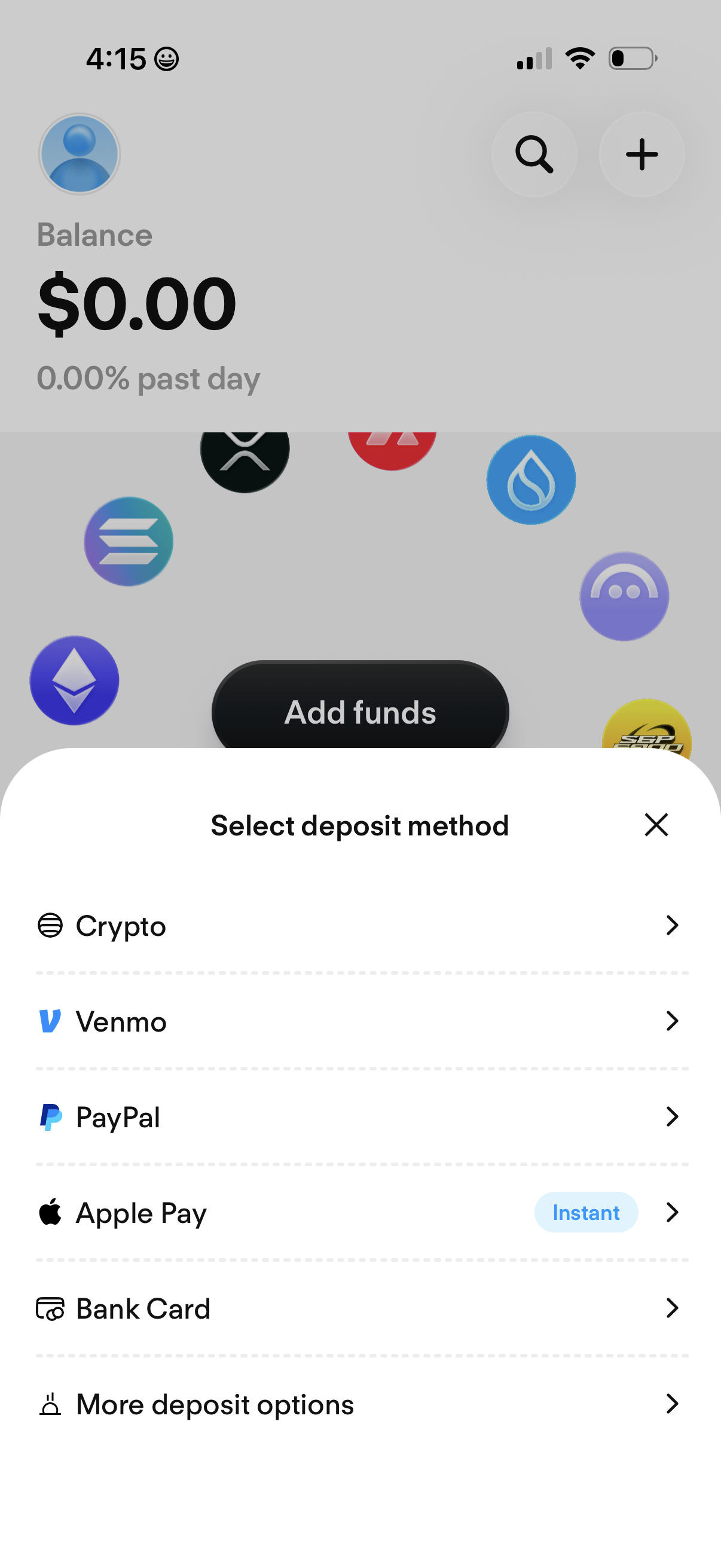Select the PayPal logo icon

point(51,1116)
